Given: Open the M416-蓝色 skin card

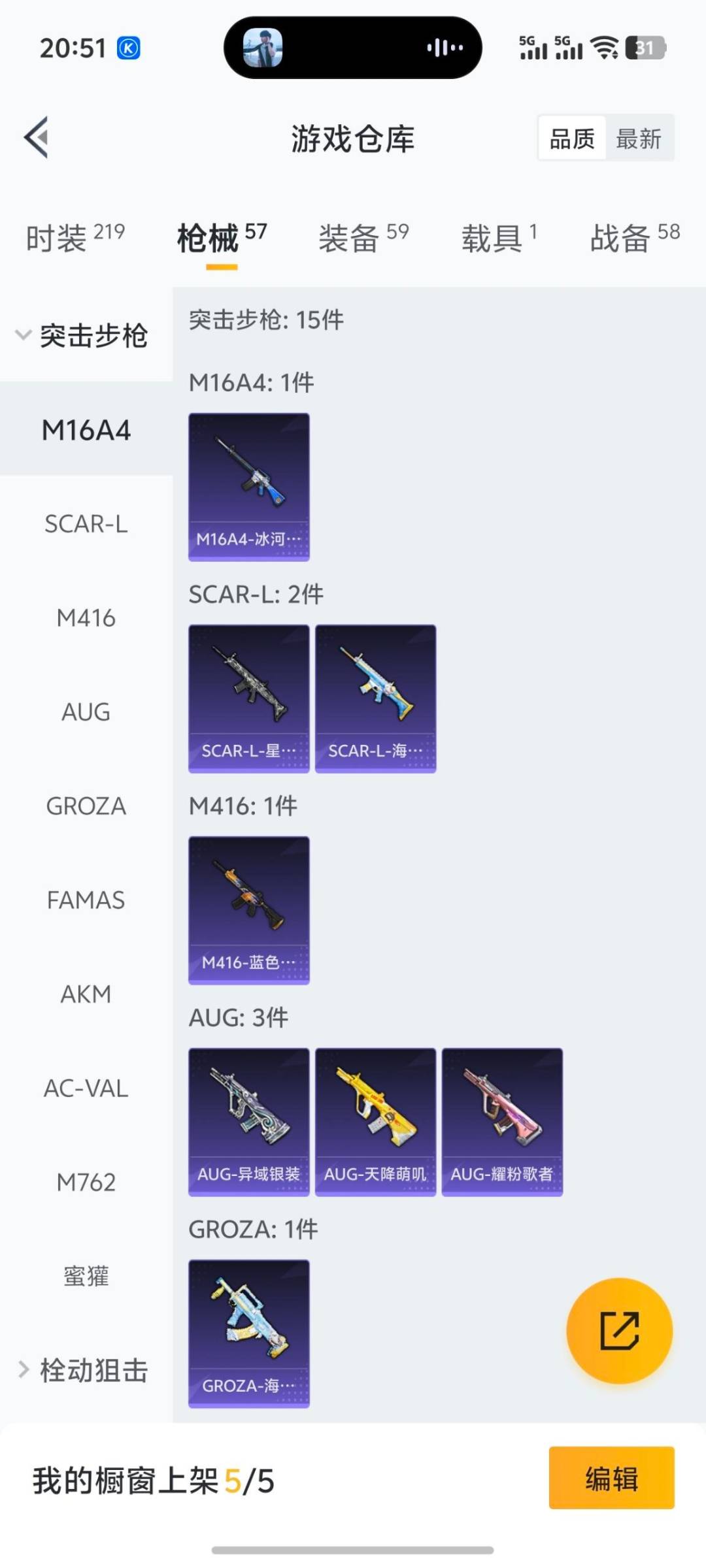Looking at the screenshot, I should [249, 910].
